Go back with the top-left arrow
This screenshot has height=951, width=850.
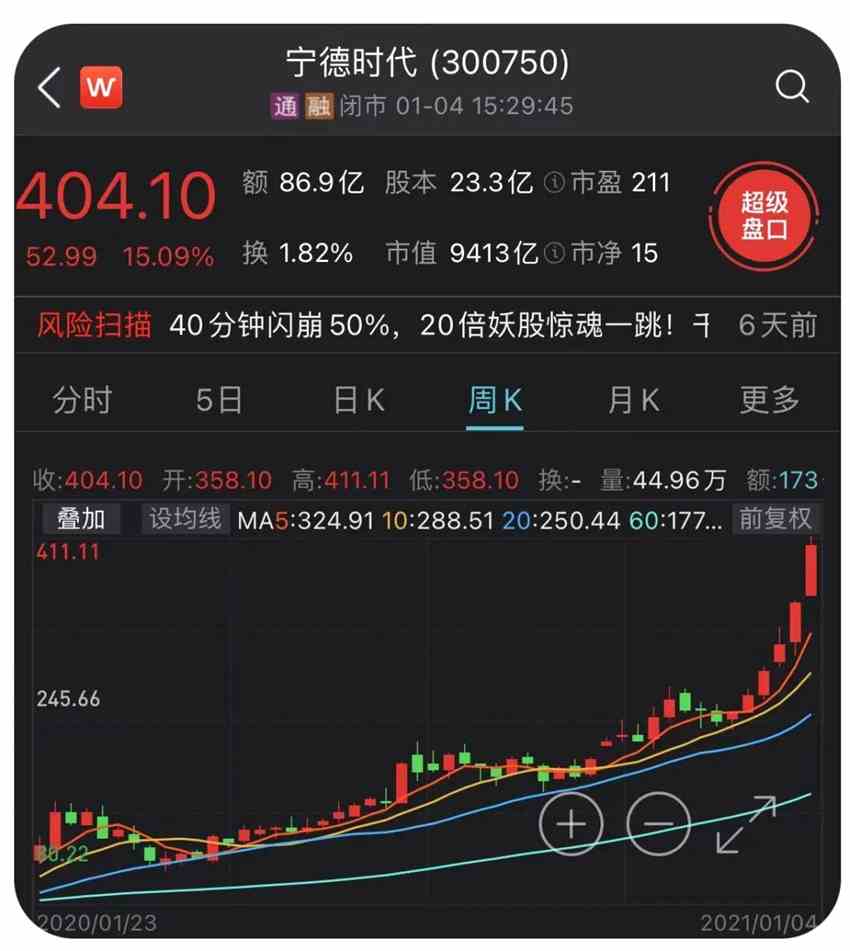(48, 88)
